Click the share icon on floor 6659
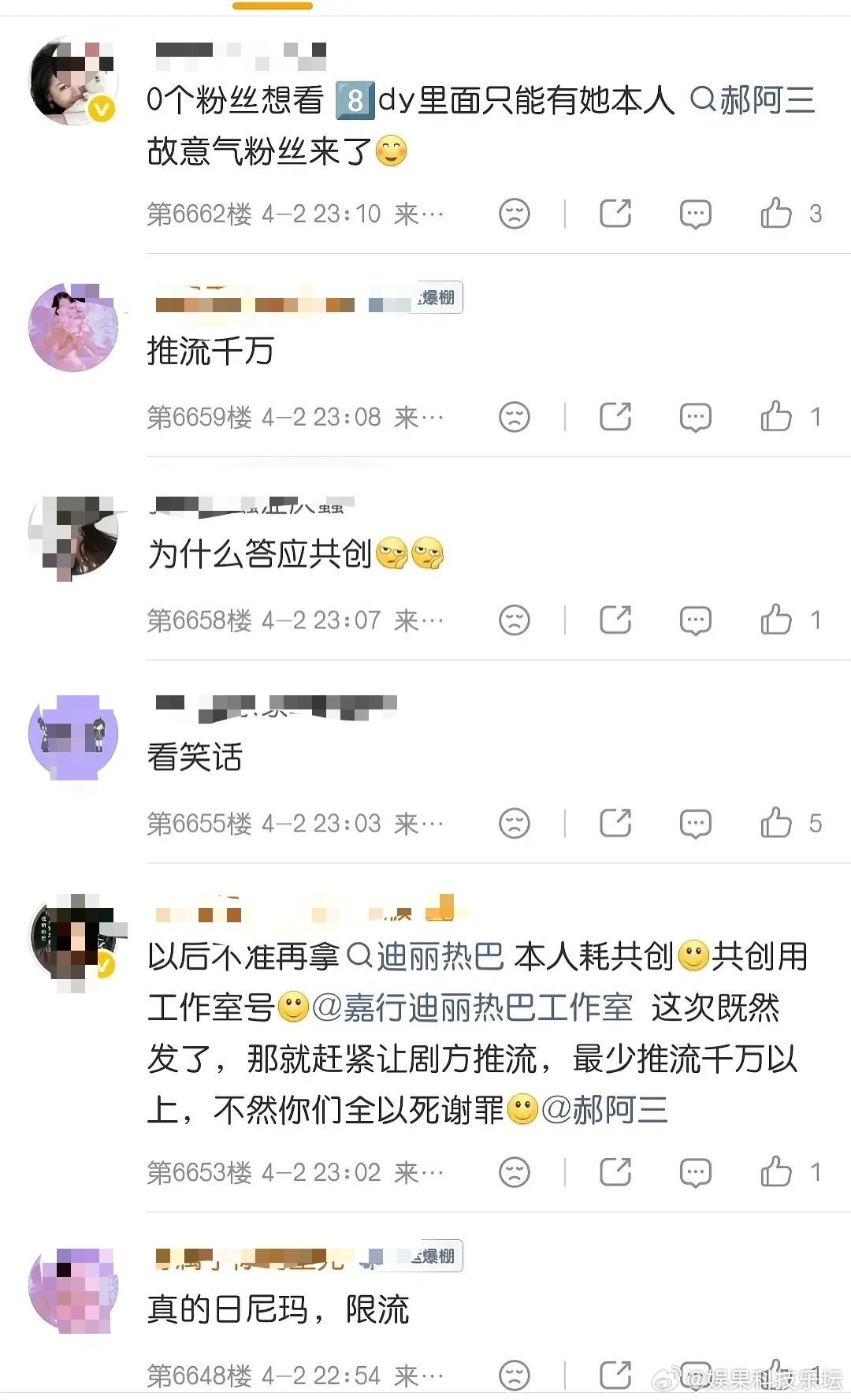The image size is (851, 1400). (x=616, y=416)
